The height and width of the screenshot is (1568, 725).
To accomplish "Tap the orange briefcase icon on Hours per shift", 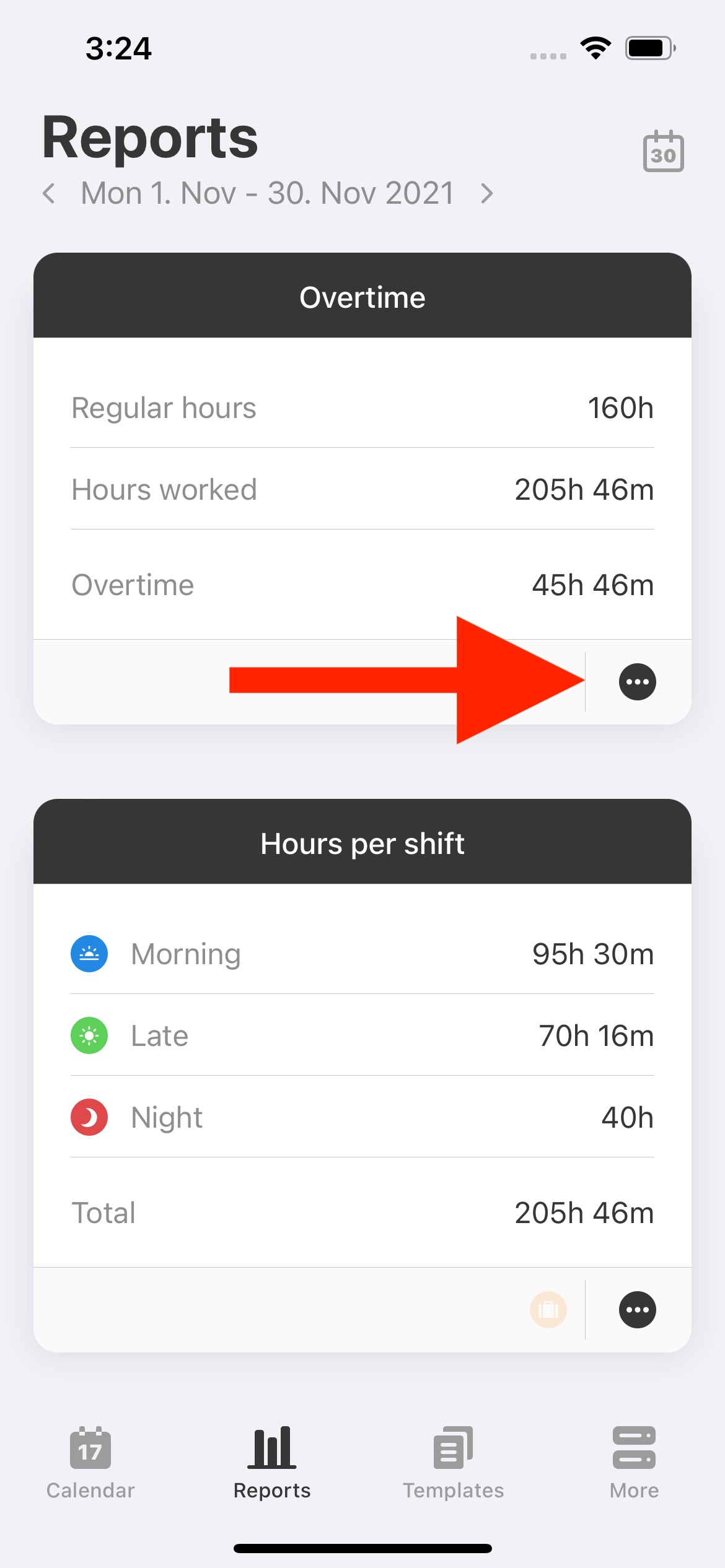I will pyautogui.click(x=548, y=1310).
